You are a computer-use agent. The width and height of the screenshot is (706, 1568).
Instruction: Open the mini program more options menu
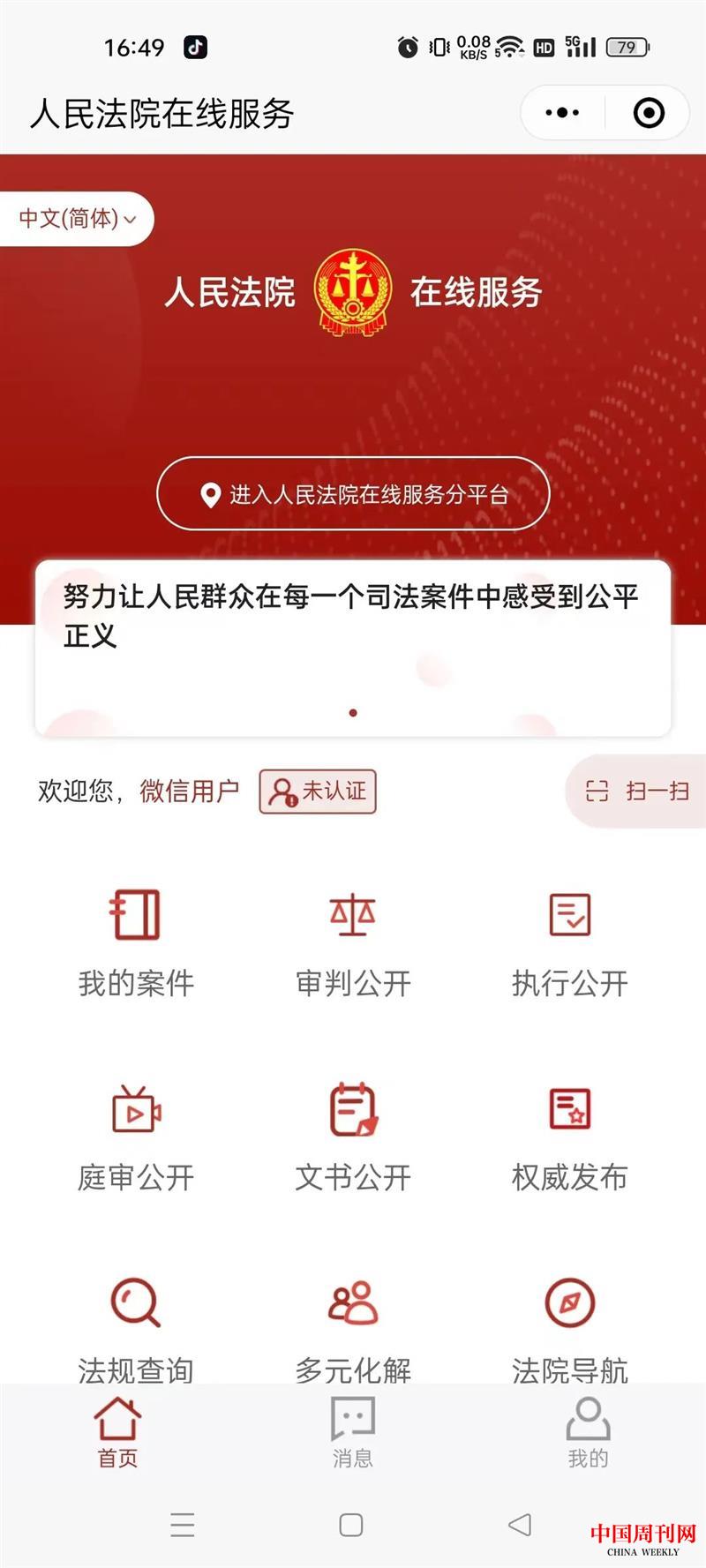[x=562, y=113]
